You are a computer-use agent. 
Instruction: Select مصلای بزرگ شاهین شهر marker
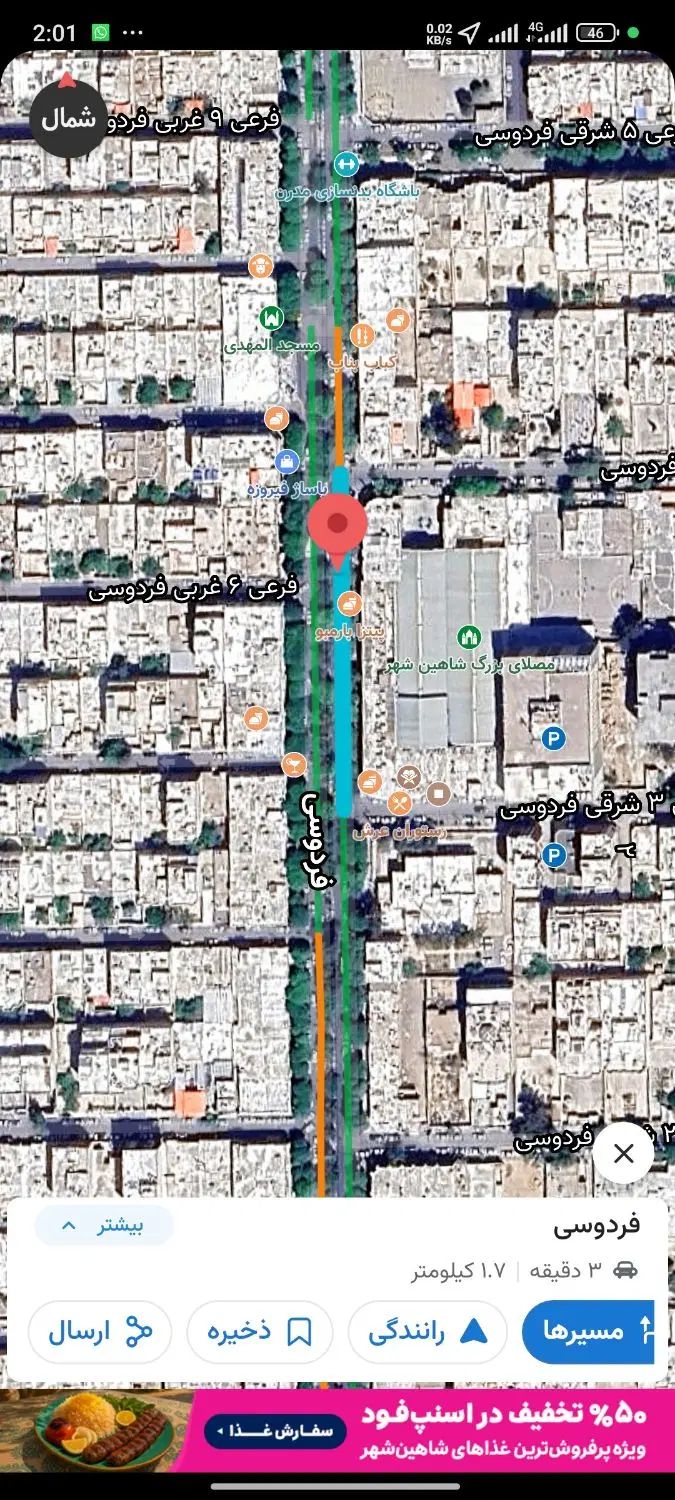pos(469,637)
